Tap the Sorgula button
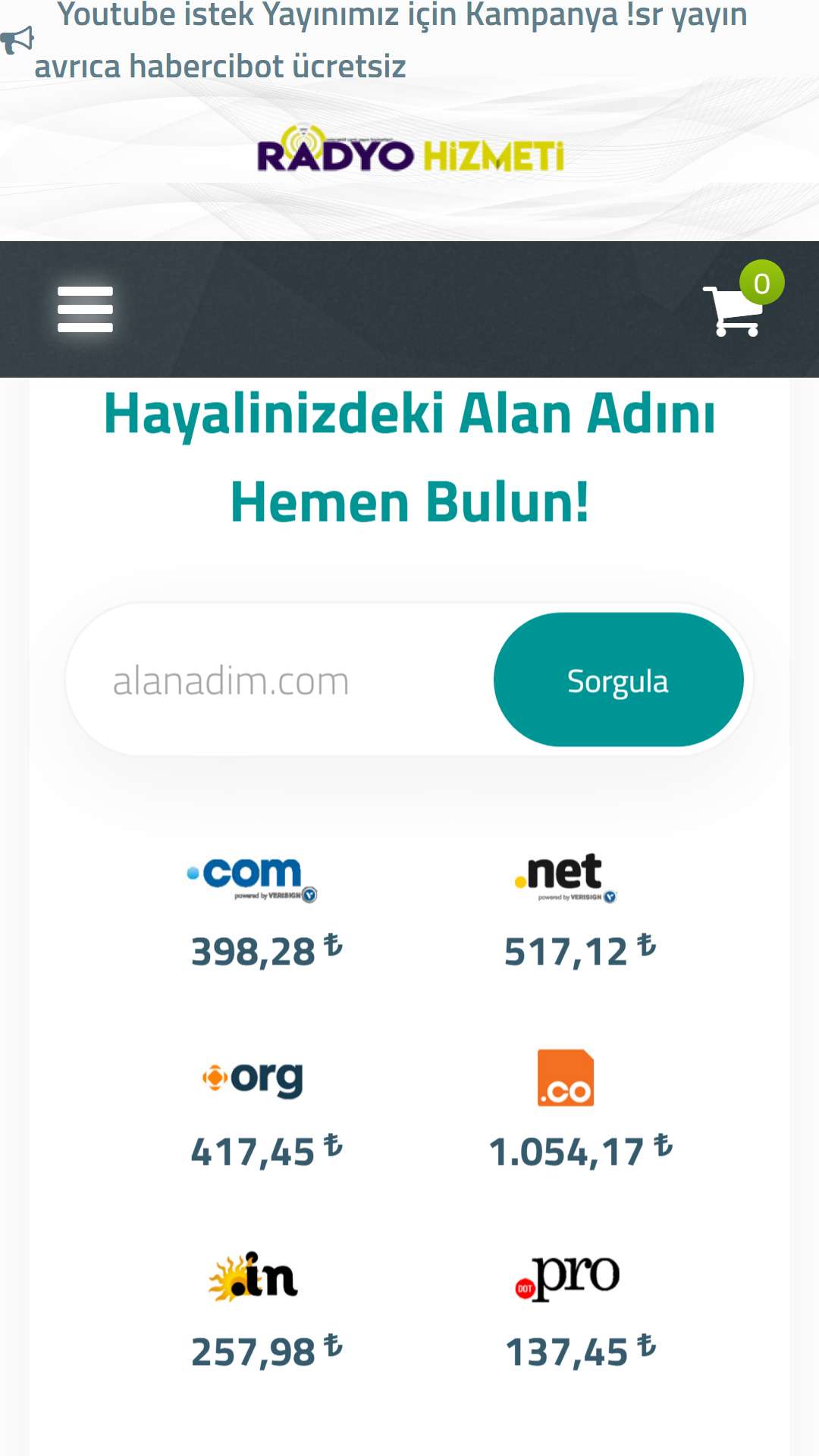The height and width of the screenshot is (1456, 819). tap(618, 680)
